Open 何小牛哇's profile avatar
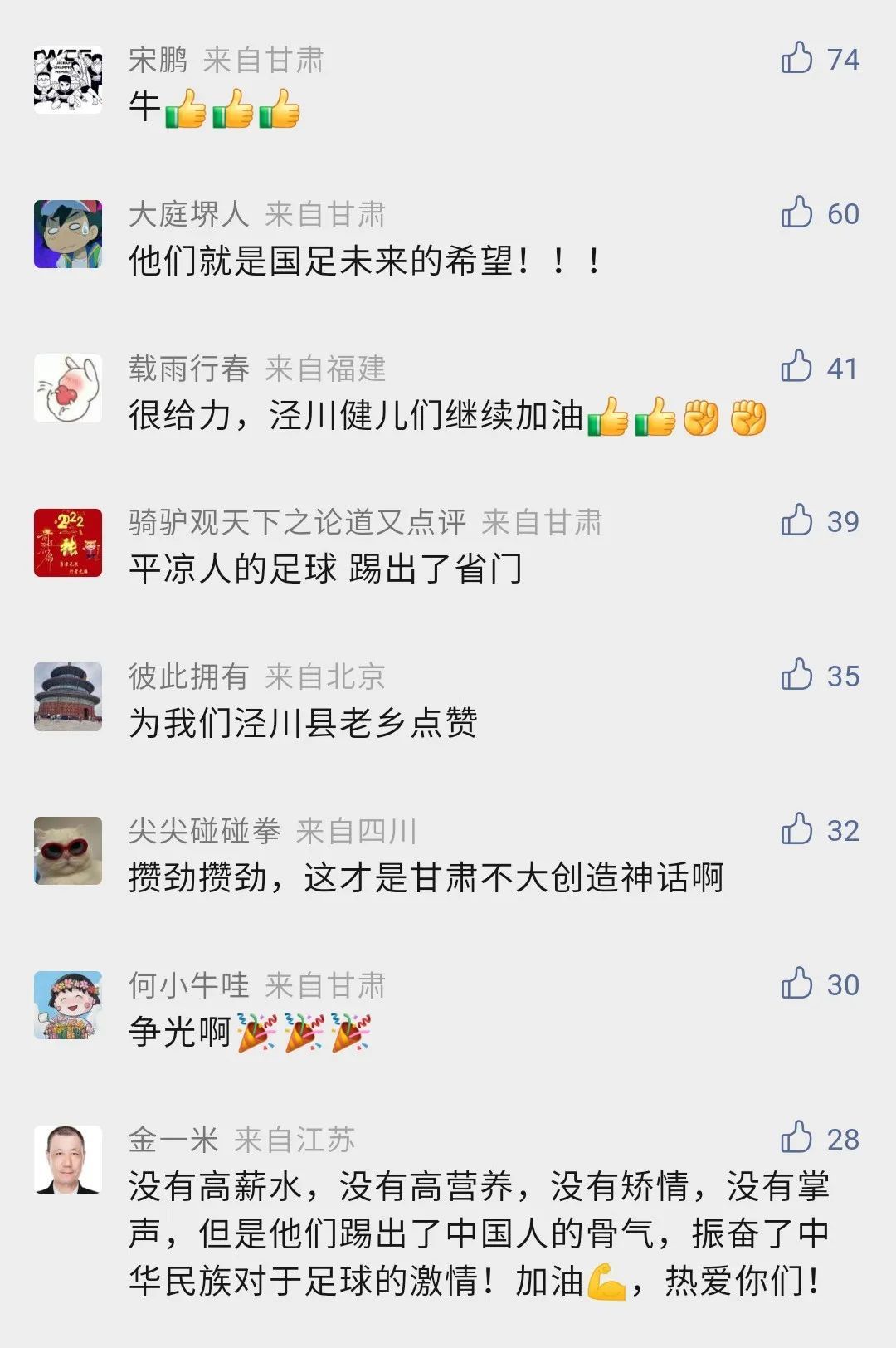 68,1005
